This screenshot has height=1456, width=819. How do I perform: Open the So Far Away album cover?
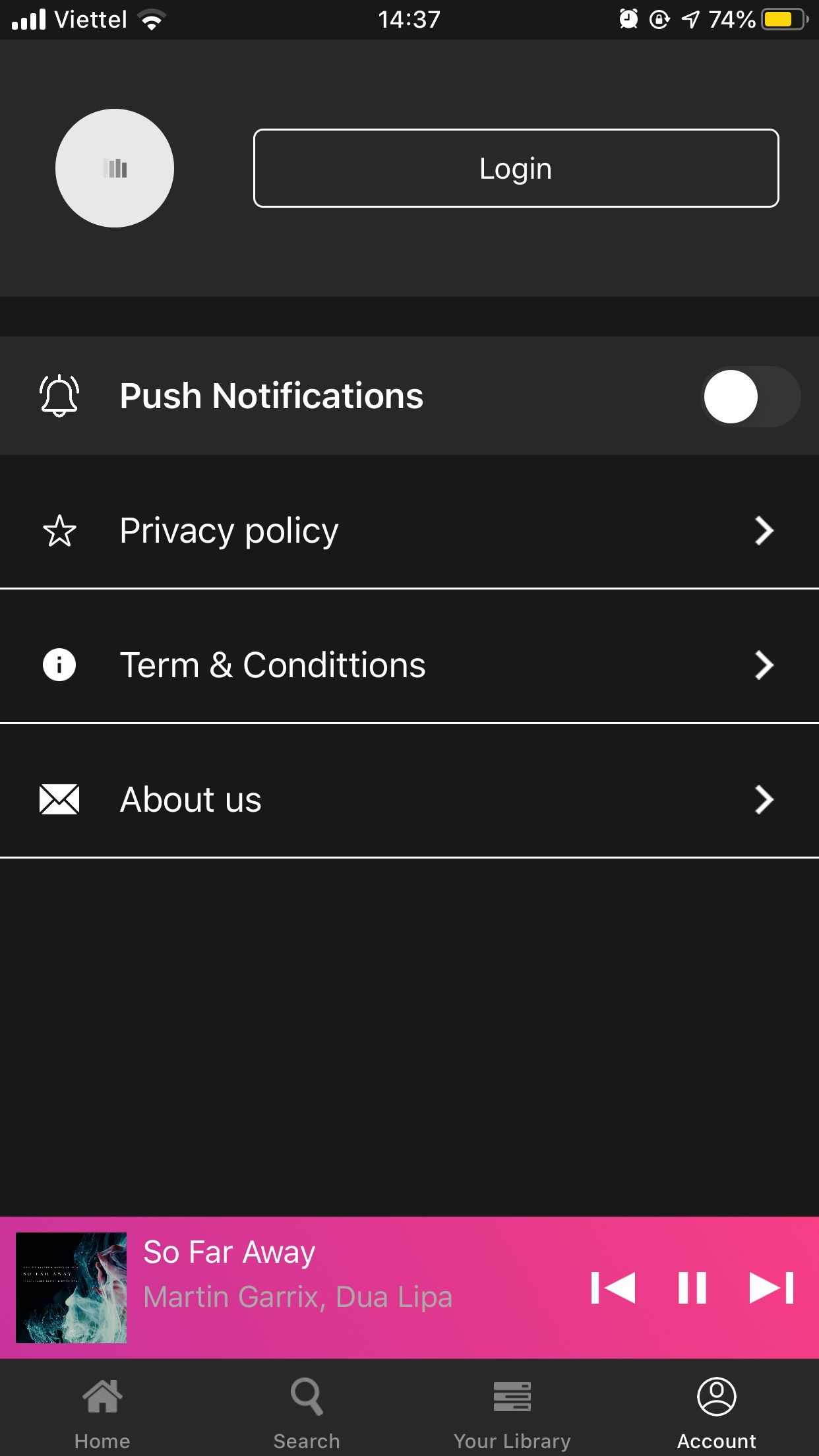click(x=71, y=1288)
